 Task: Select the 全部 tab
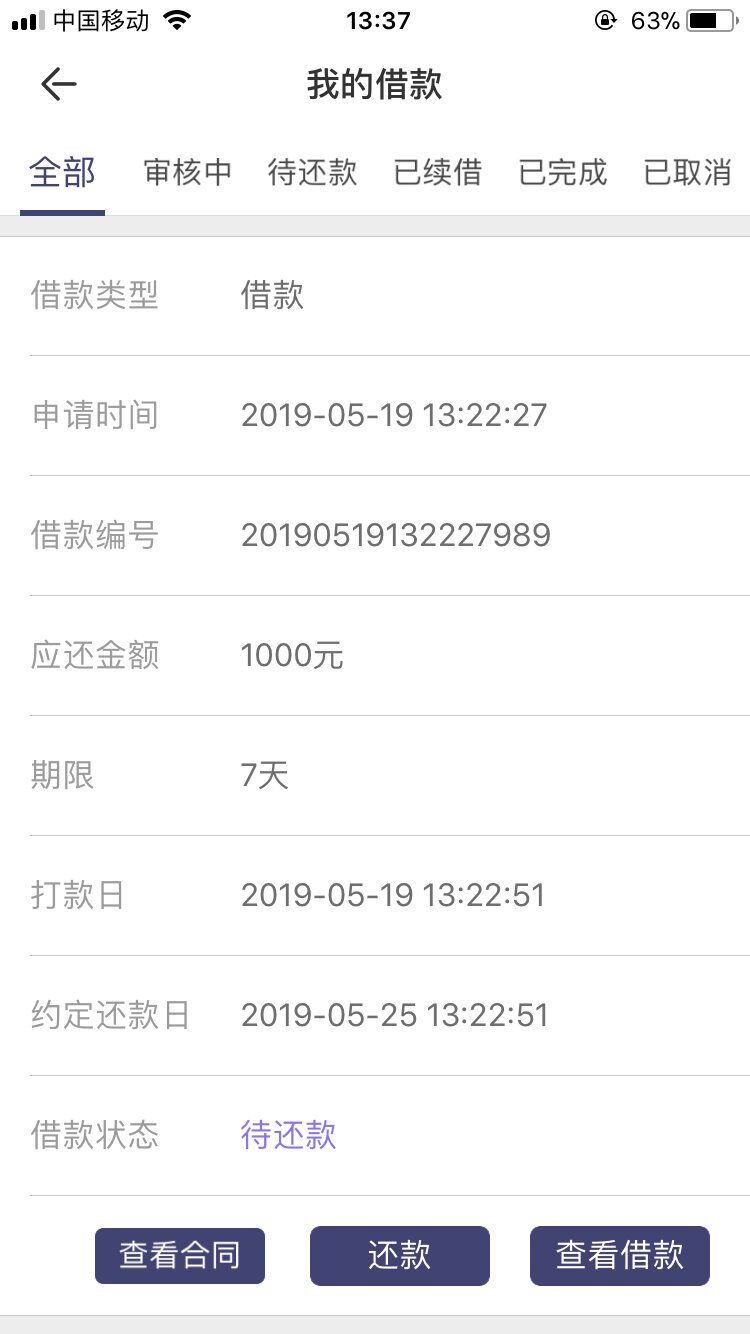(x=62, y=172)
